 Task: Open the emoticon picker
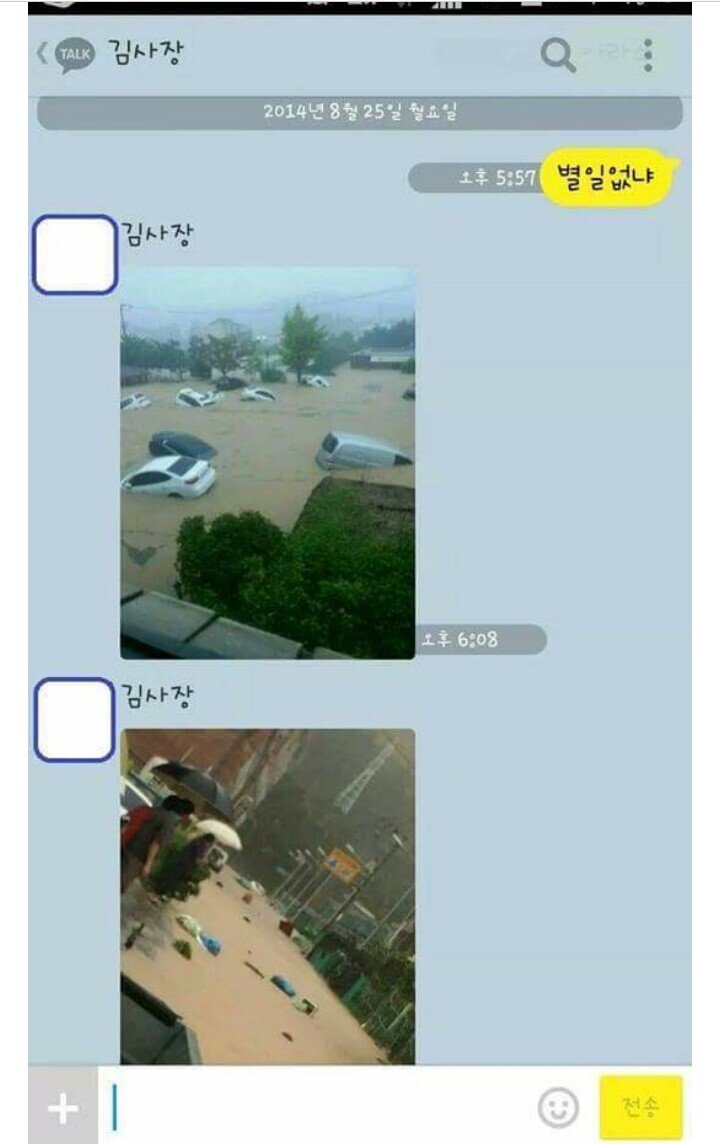tap(558, 1108)
